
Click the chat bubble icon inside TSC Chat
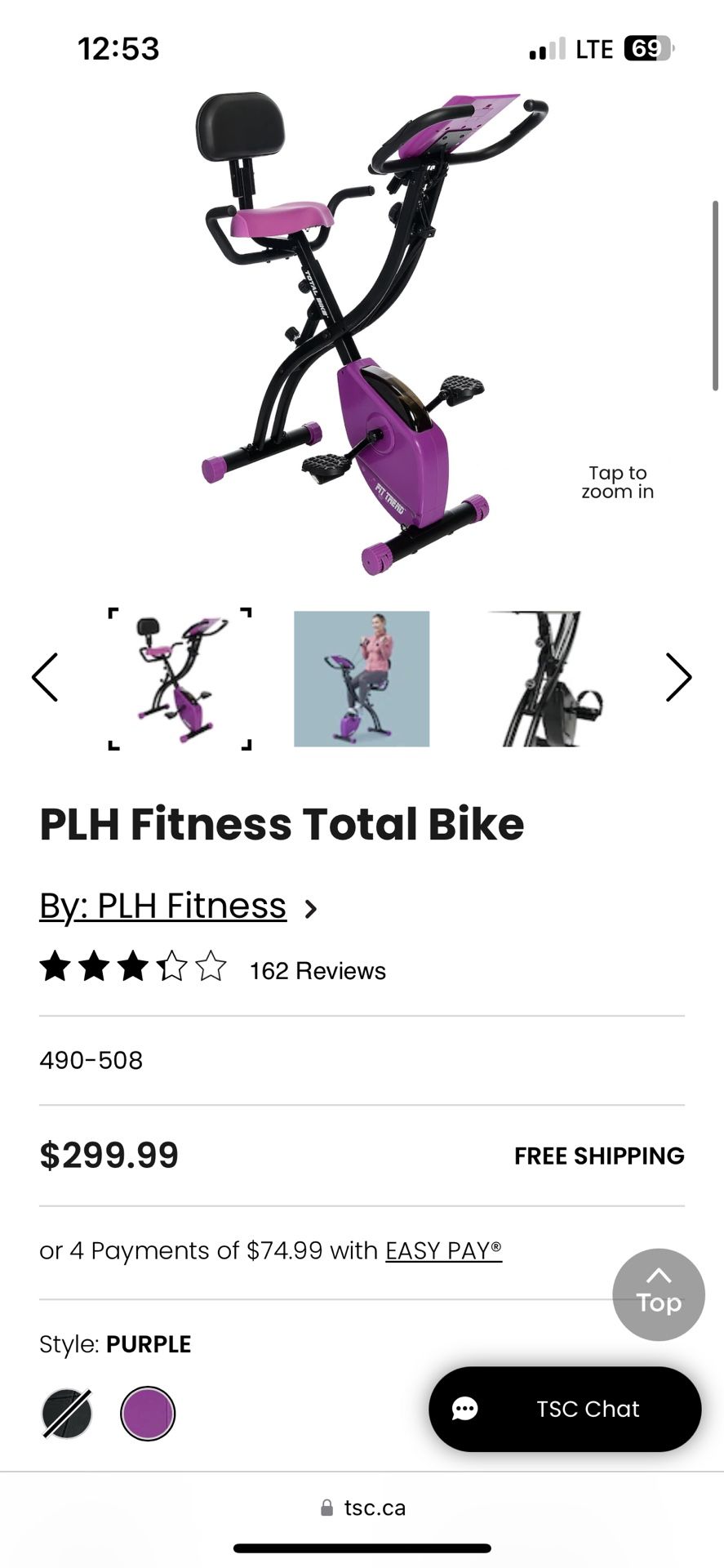464,1409
